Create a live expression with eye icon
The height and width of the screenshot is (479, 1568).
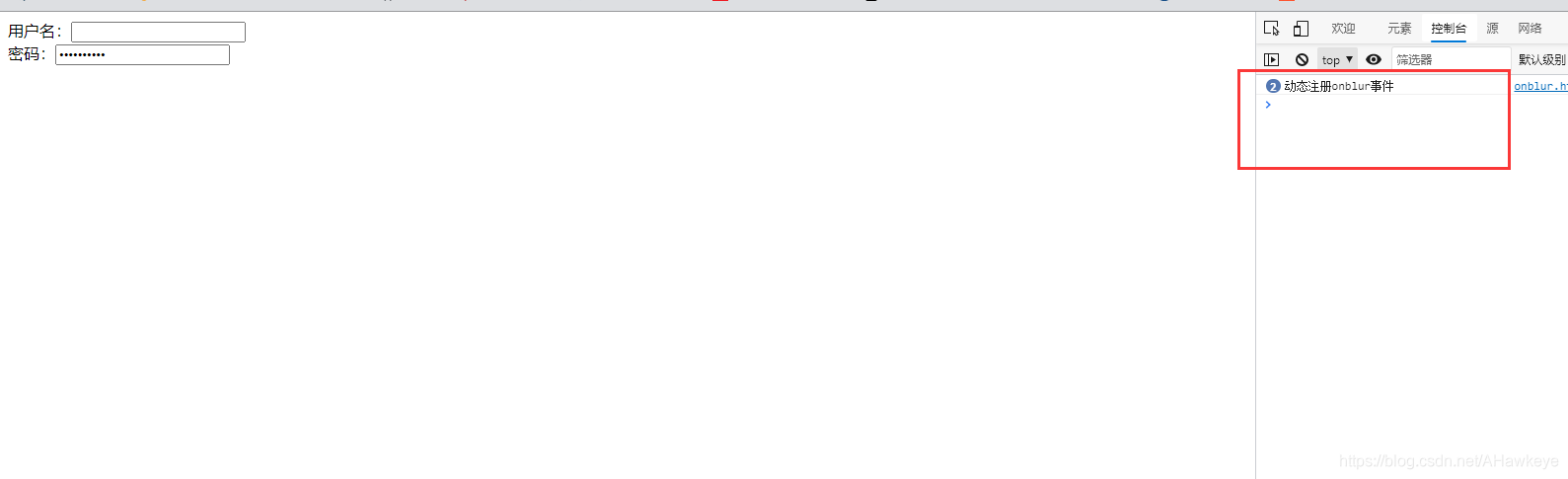(x=1373, y=60)
